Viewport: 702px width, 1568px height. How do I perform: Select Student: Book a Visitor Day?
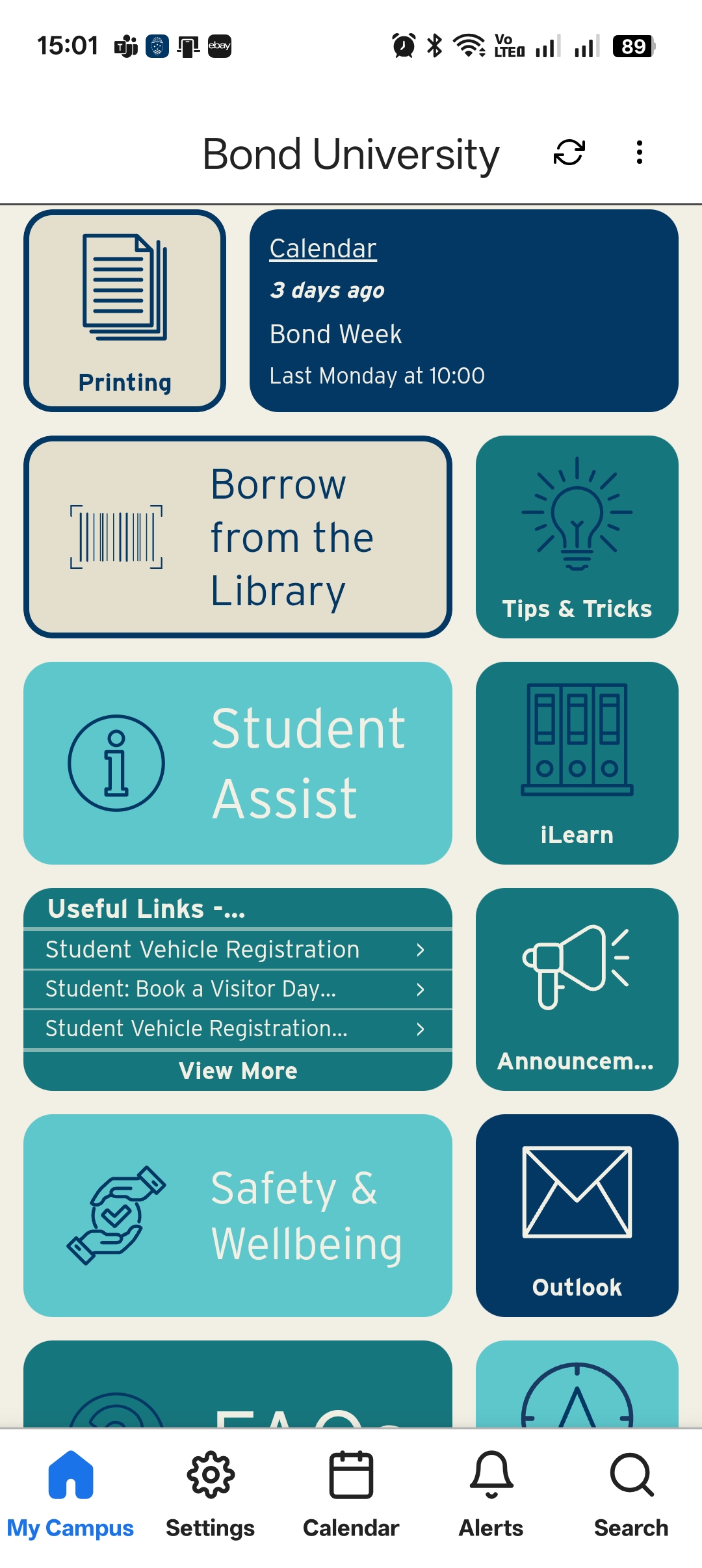click(238, 989)
